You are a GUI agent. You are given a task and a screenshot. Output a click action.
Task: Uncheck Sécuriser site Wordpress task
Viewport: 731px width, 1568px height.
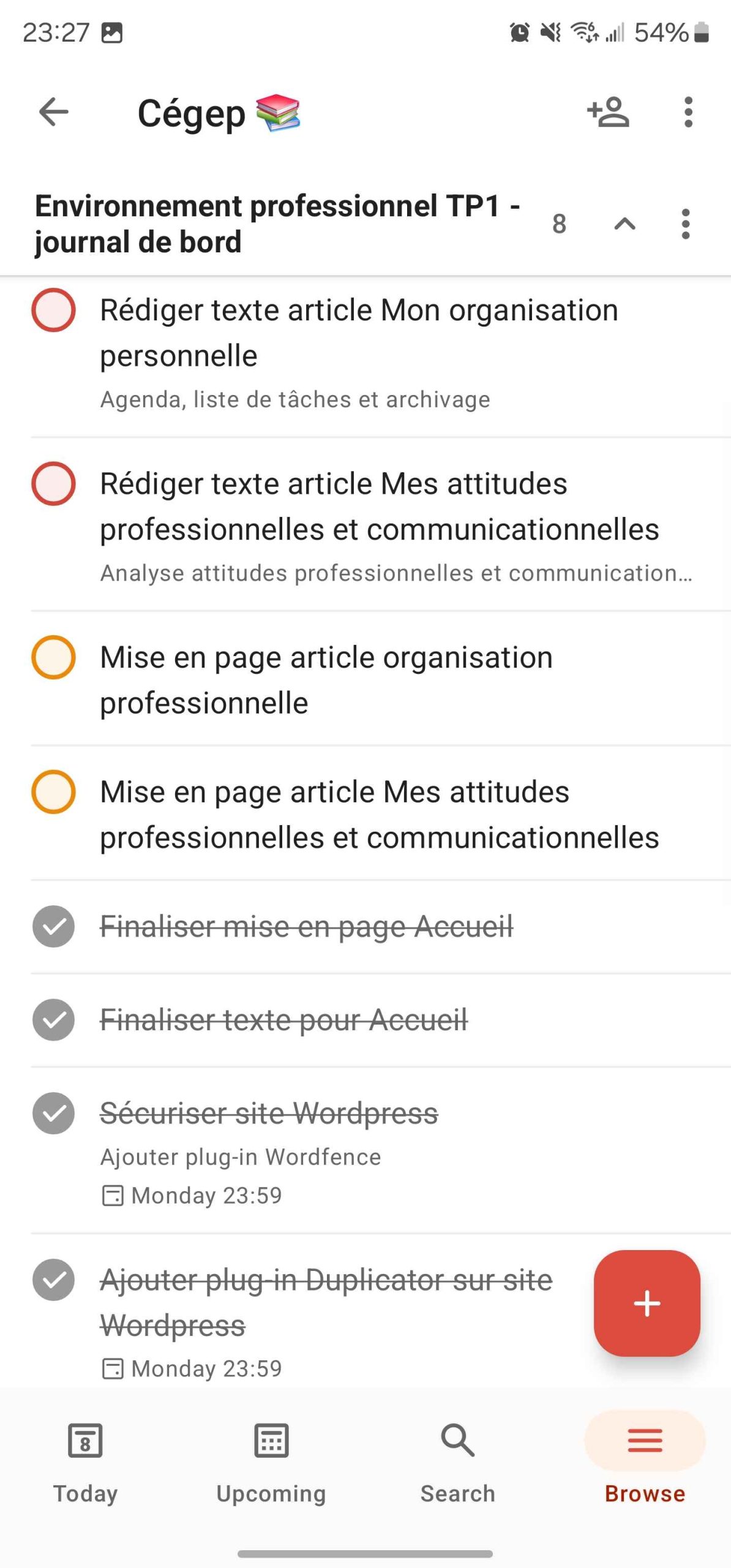click(x=53, y=1113)
